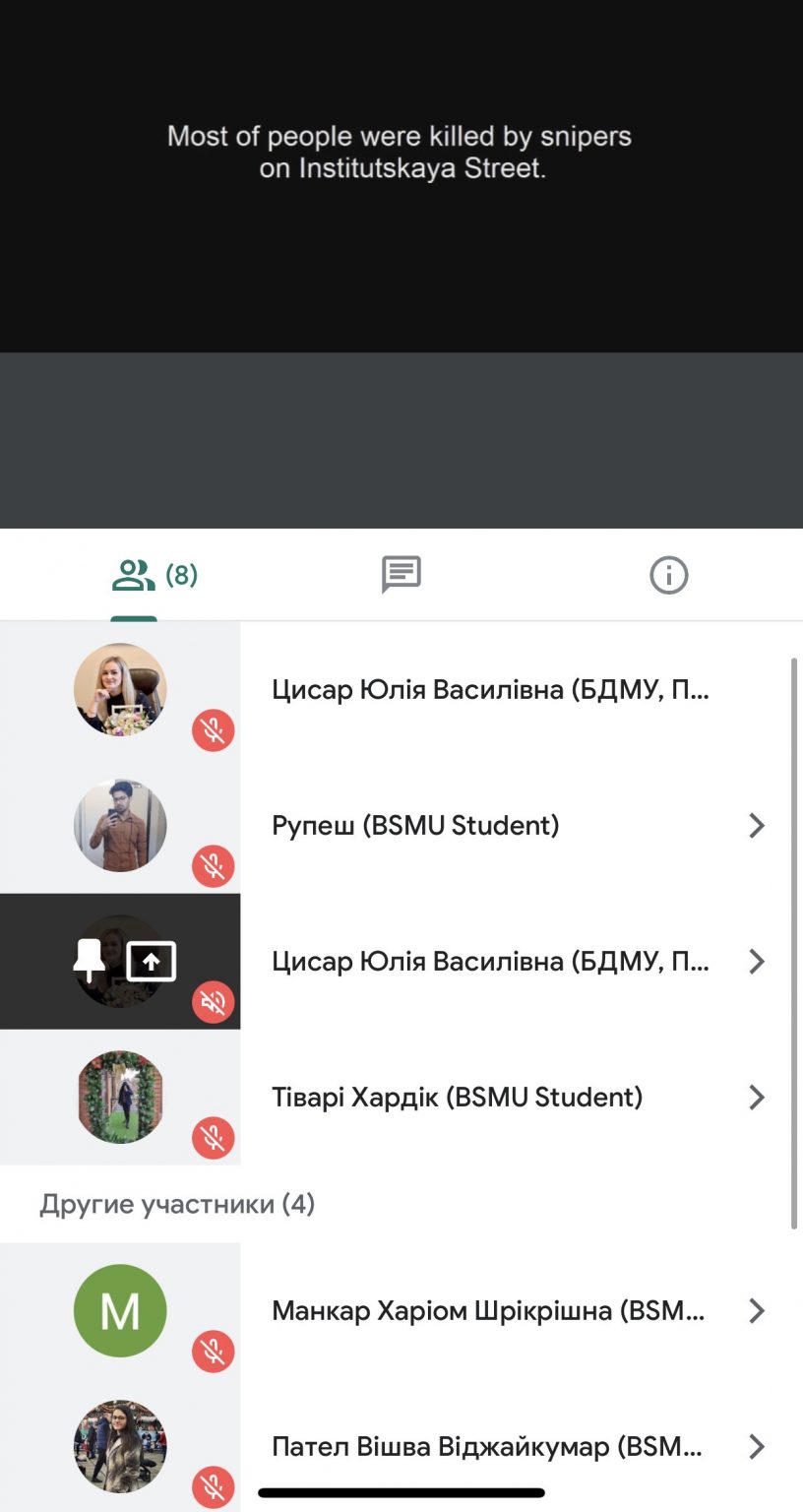The height and width of the screenshot is (1512, 803).
Task: Tap the pin icon on the presentation
Action: pos(90,961)
